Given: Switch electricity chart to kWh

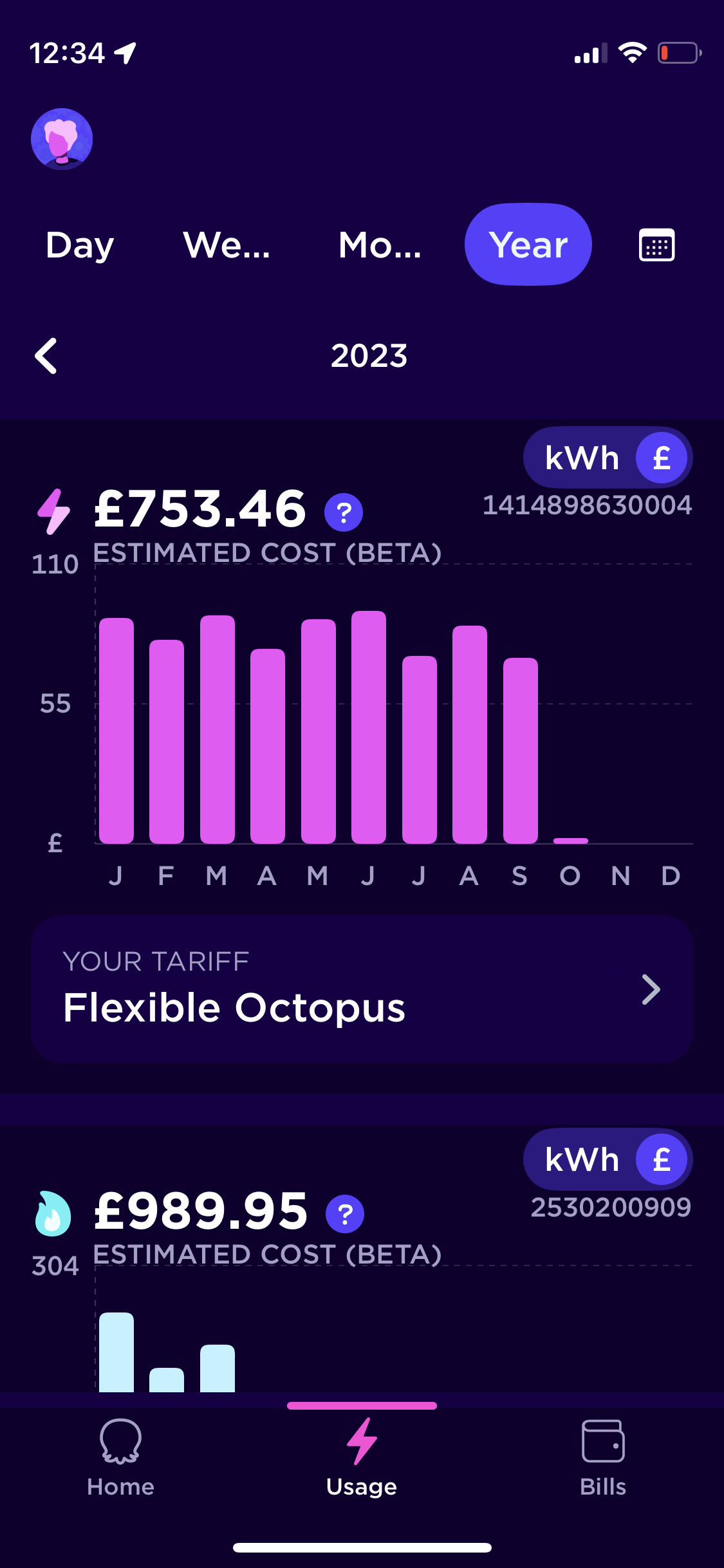Looking at the screenshot, I should point(581,458).
